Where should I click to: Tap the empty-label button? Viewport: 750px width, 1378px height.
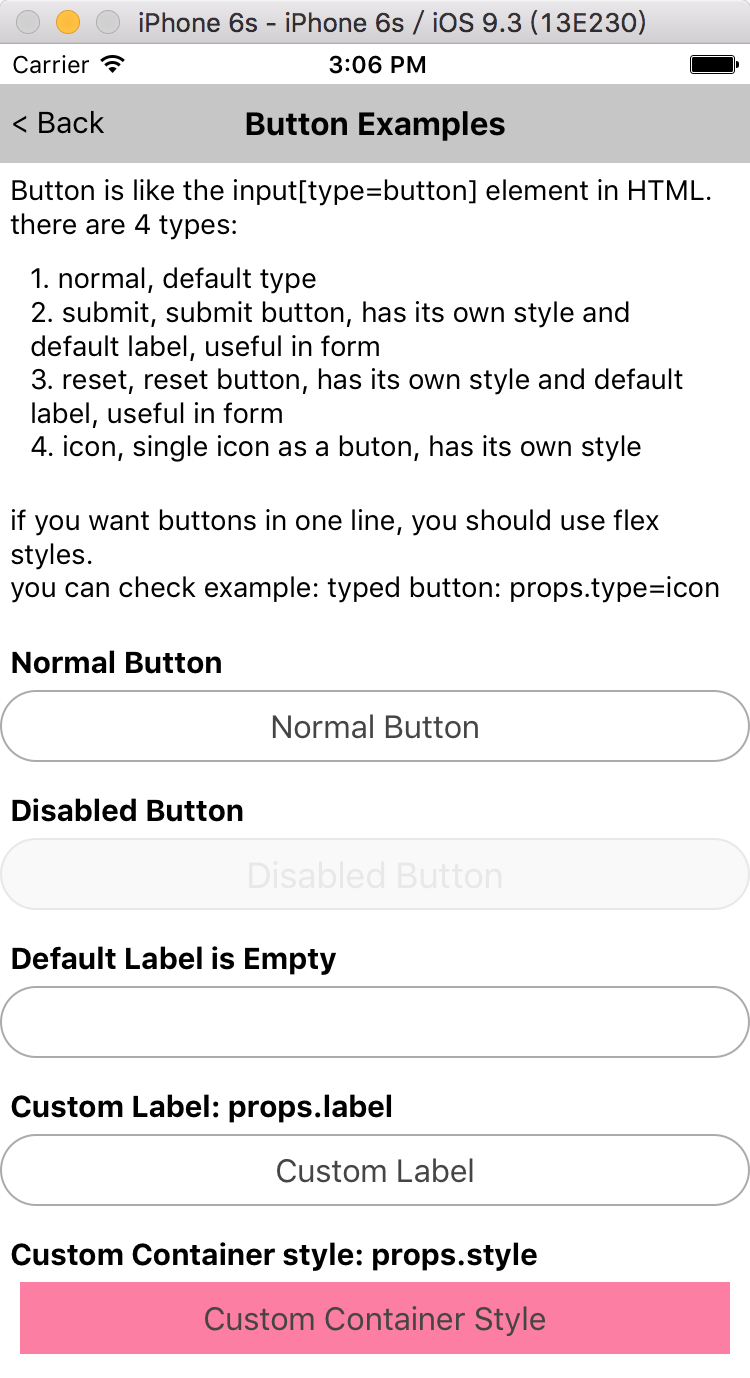coord(375,1022)
